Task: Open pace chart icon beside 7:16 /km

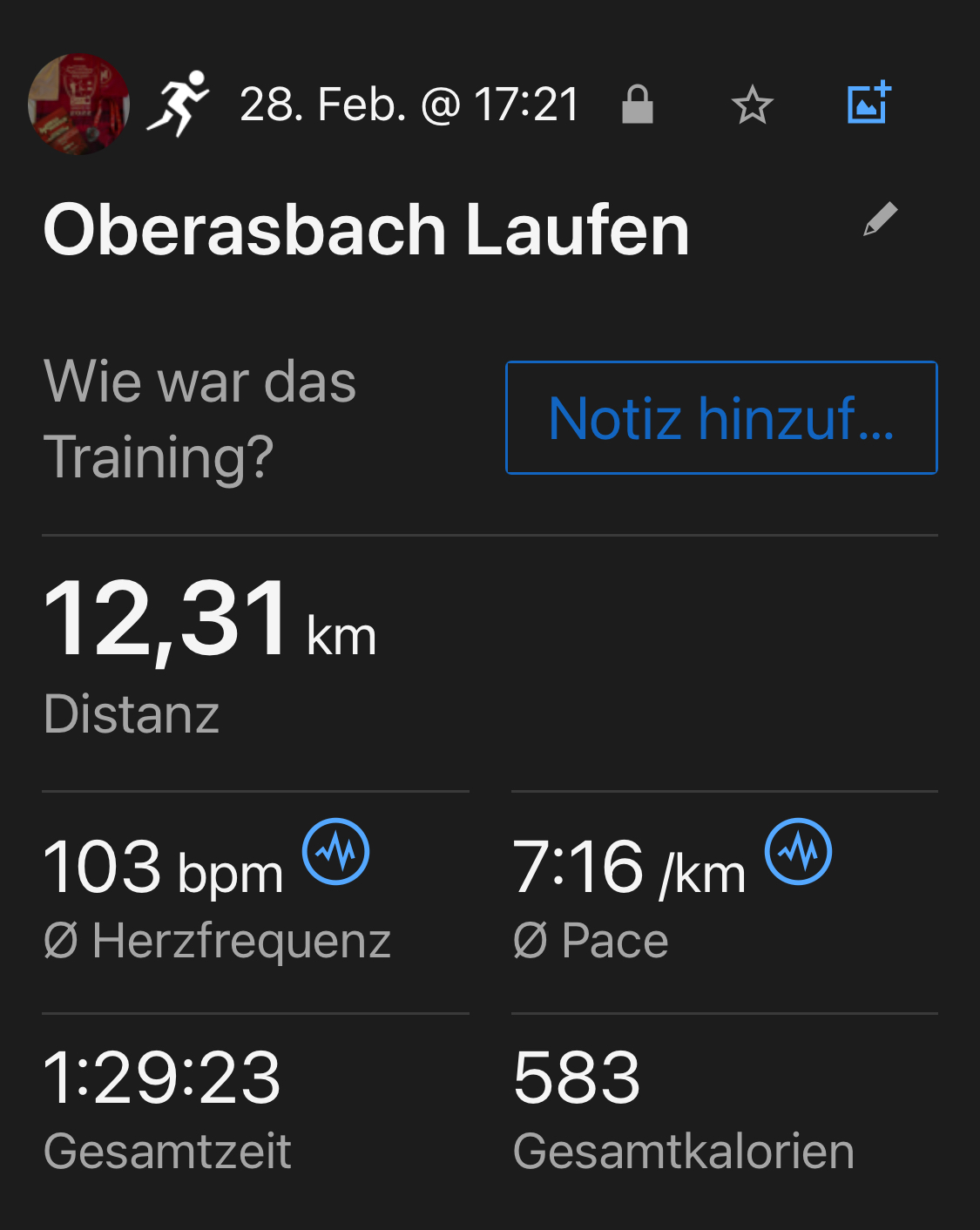Action: [798, 852]
